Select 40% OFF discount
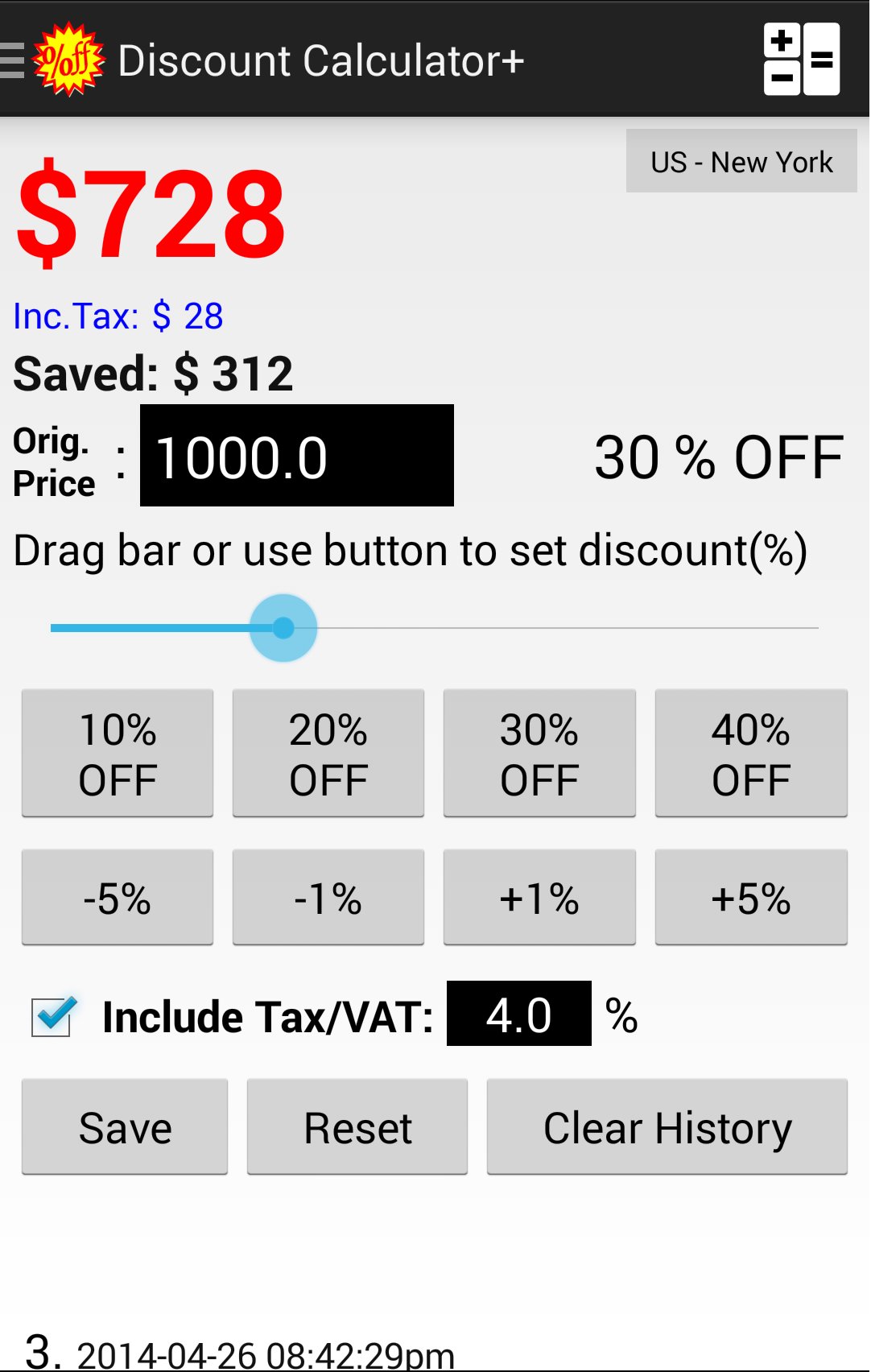871x1372 pixels. [x=751, y=754]
